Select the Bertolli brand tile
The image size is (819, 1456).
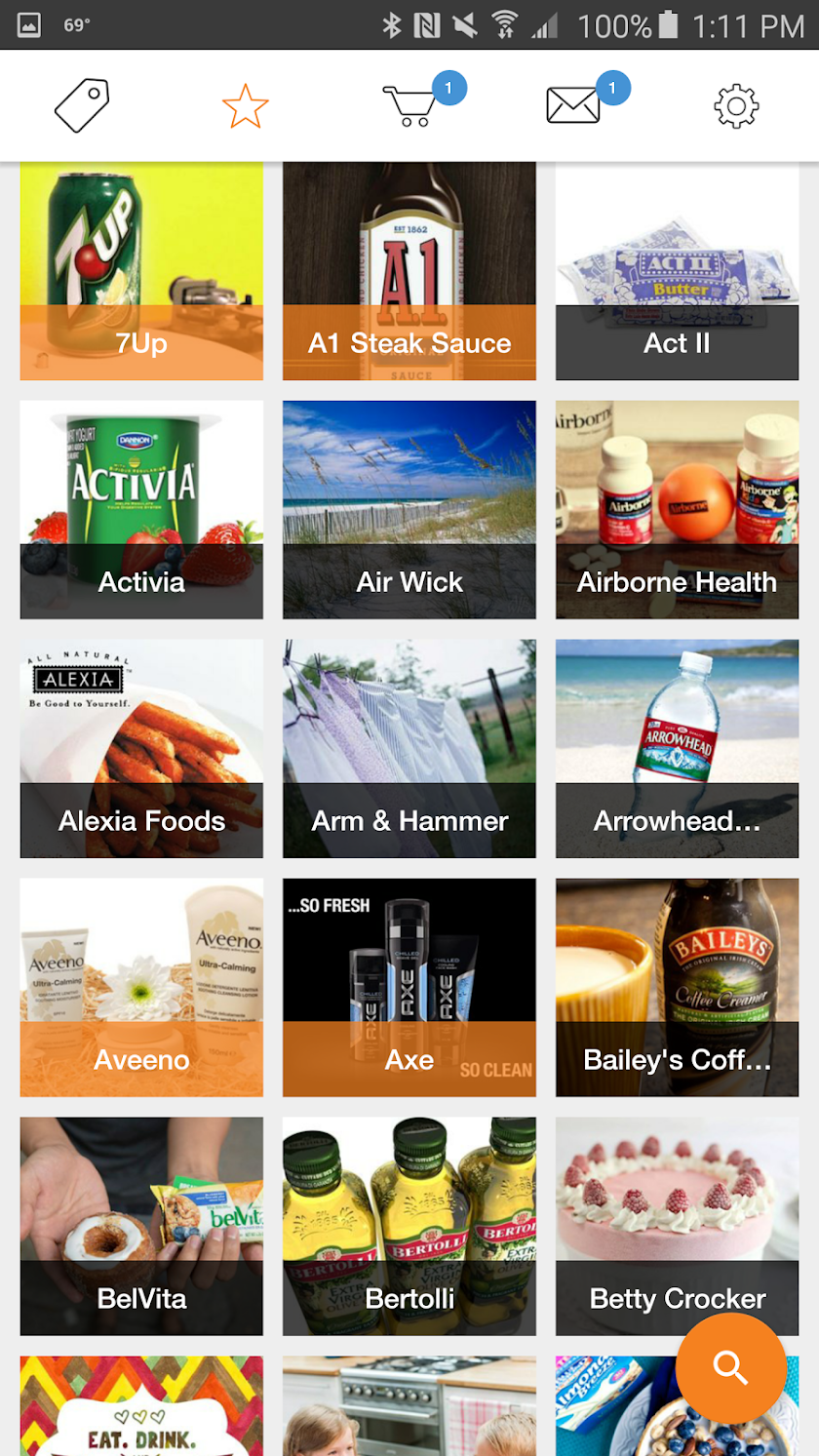tap(409, 1226)
